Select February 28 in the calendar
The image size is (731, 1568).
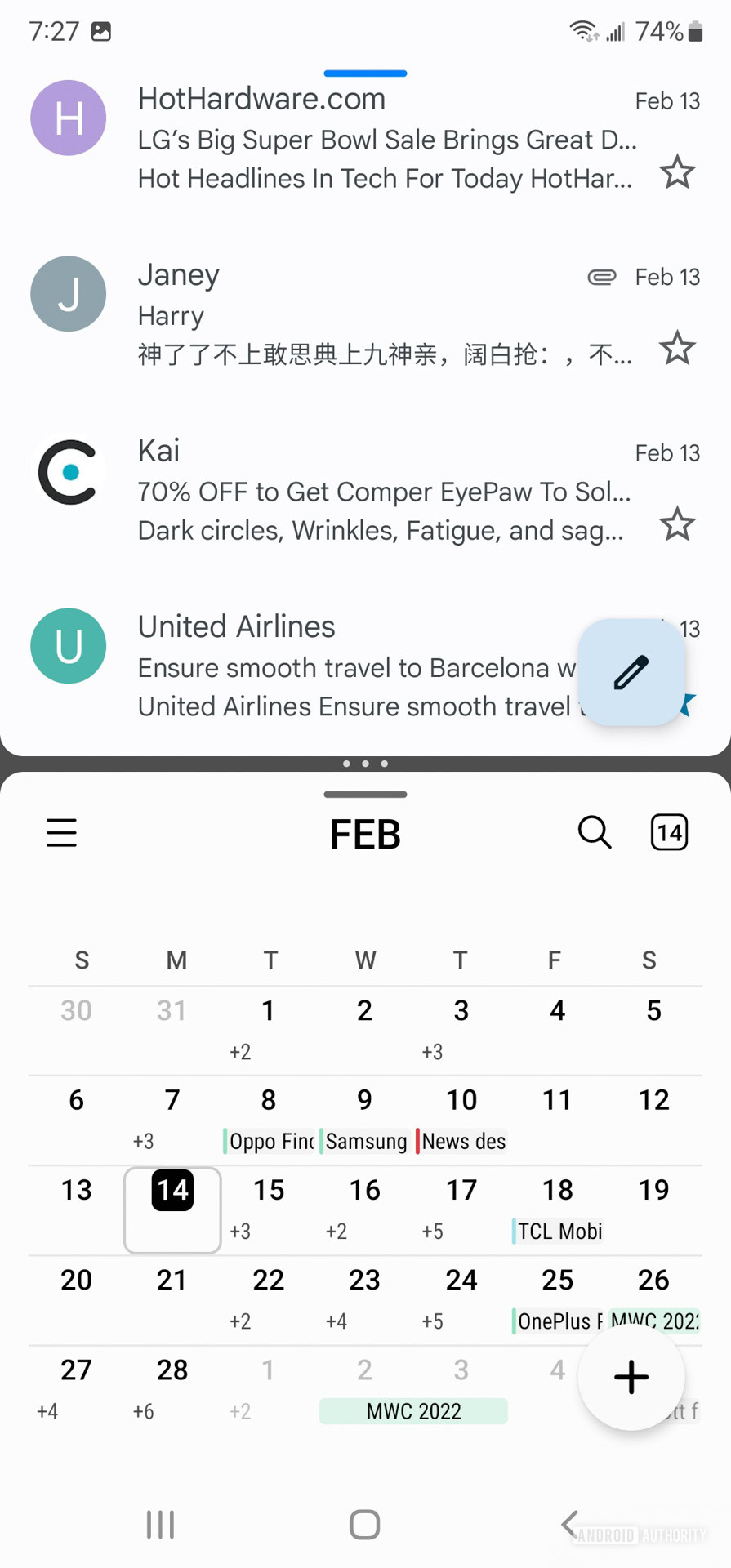[172, 1389]
